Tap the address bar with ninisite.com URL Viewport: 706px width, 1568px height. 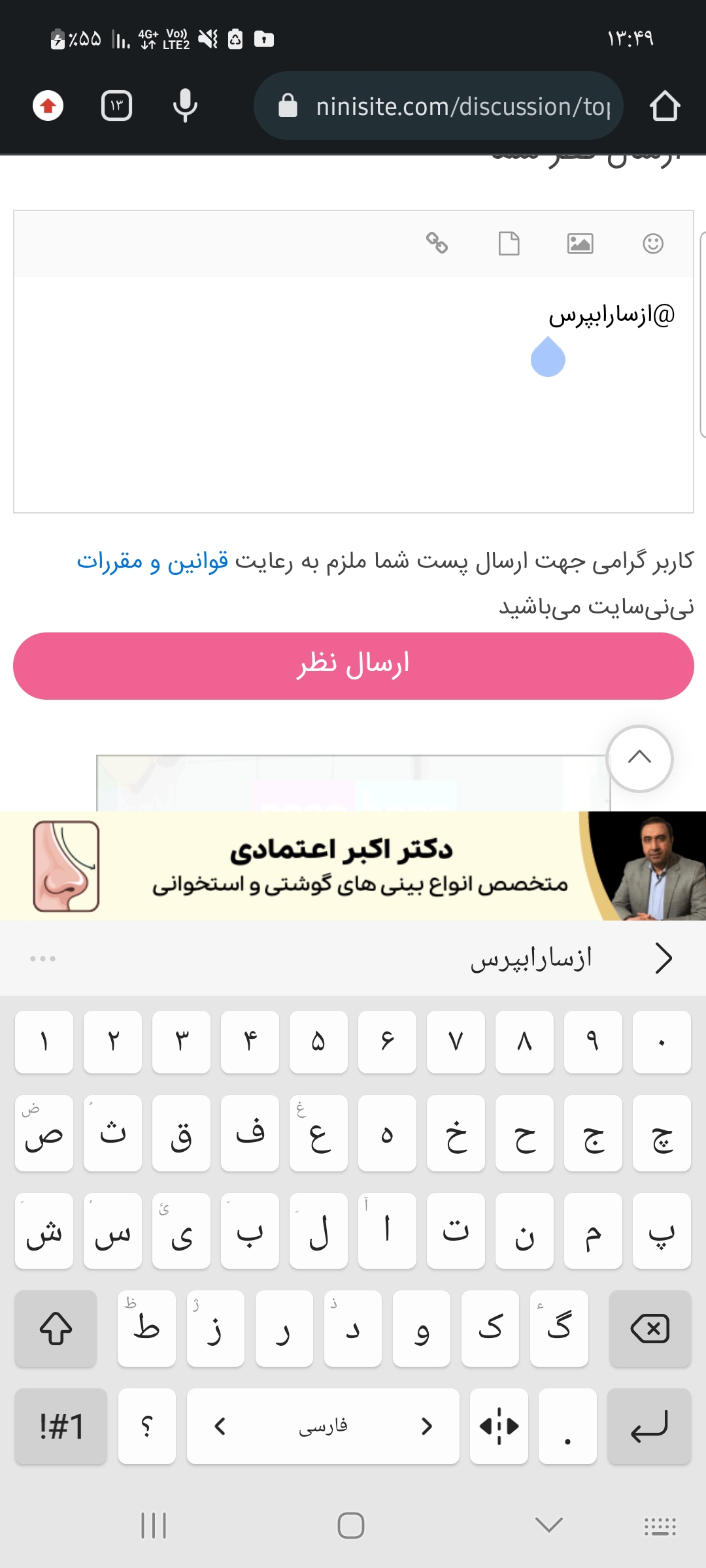[x=451, y=106]
